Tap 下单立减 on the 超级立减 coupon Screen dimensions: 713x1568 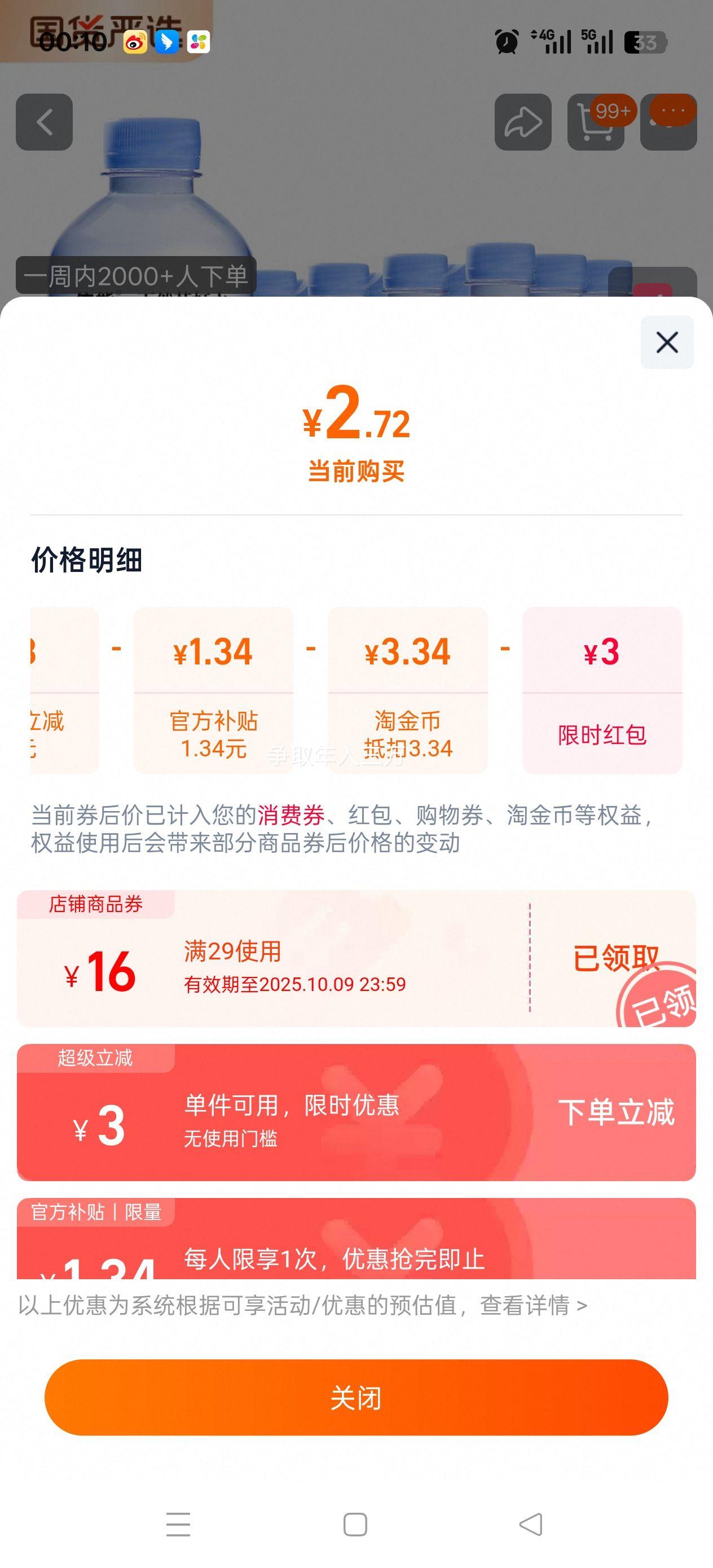point(615,1112)
